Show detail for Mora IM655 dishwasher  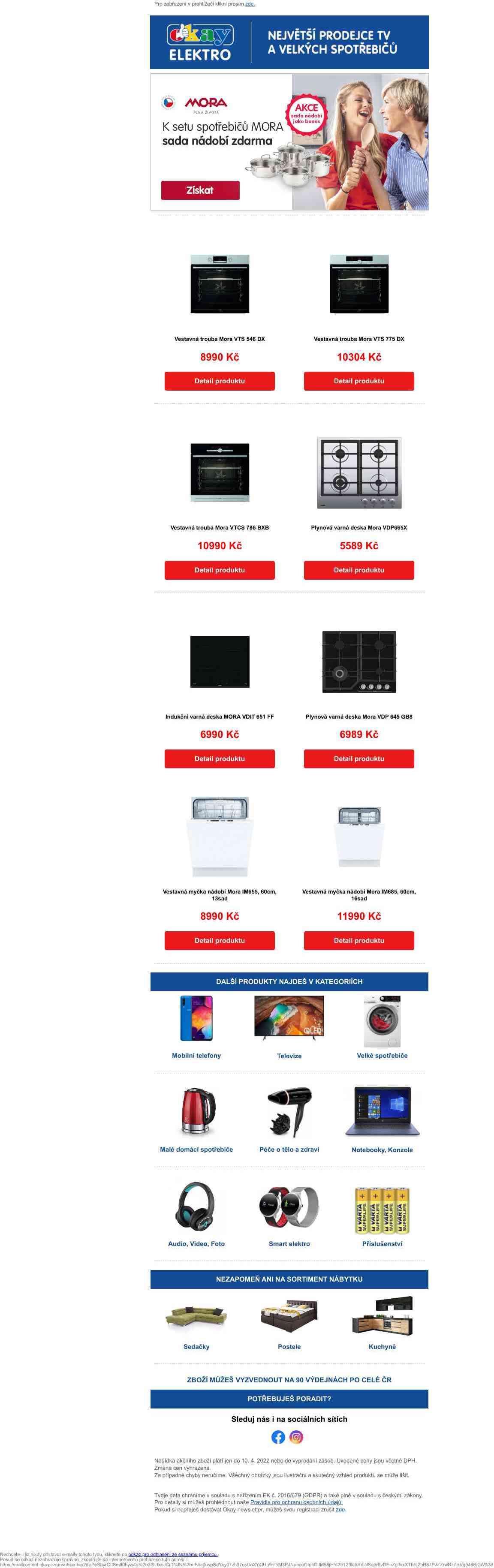219,940
